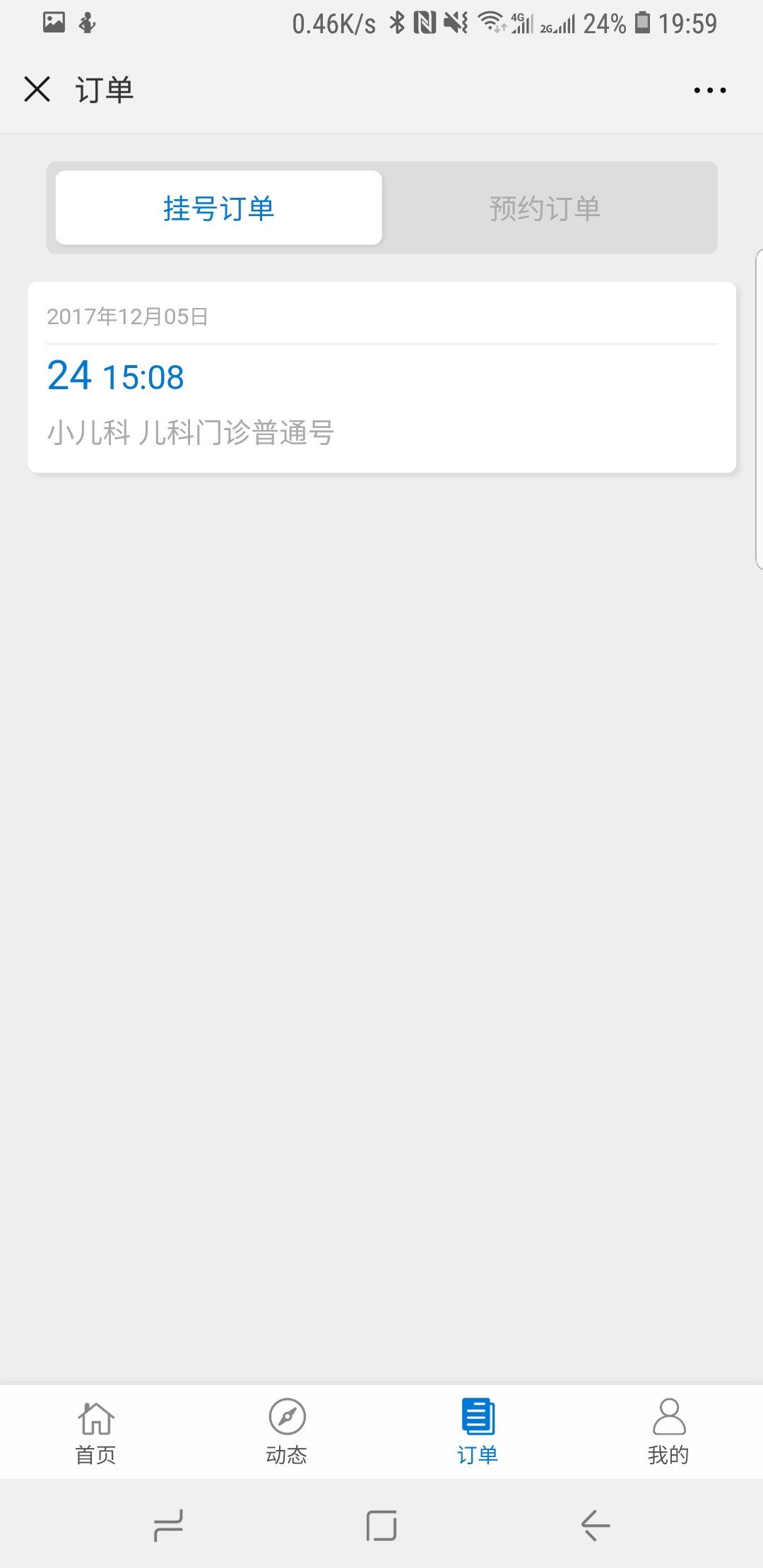Select the 挂号订单 tab
This screenshot has width=763, height=1568.
tap(219, 208)
